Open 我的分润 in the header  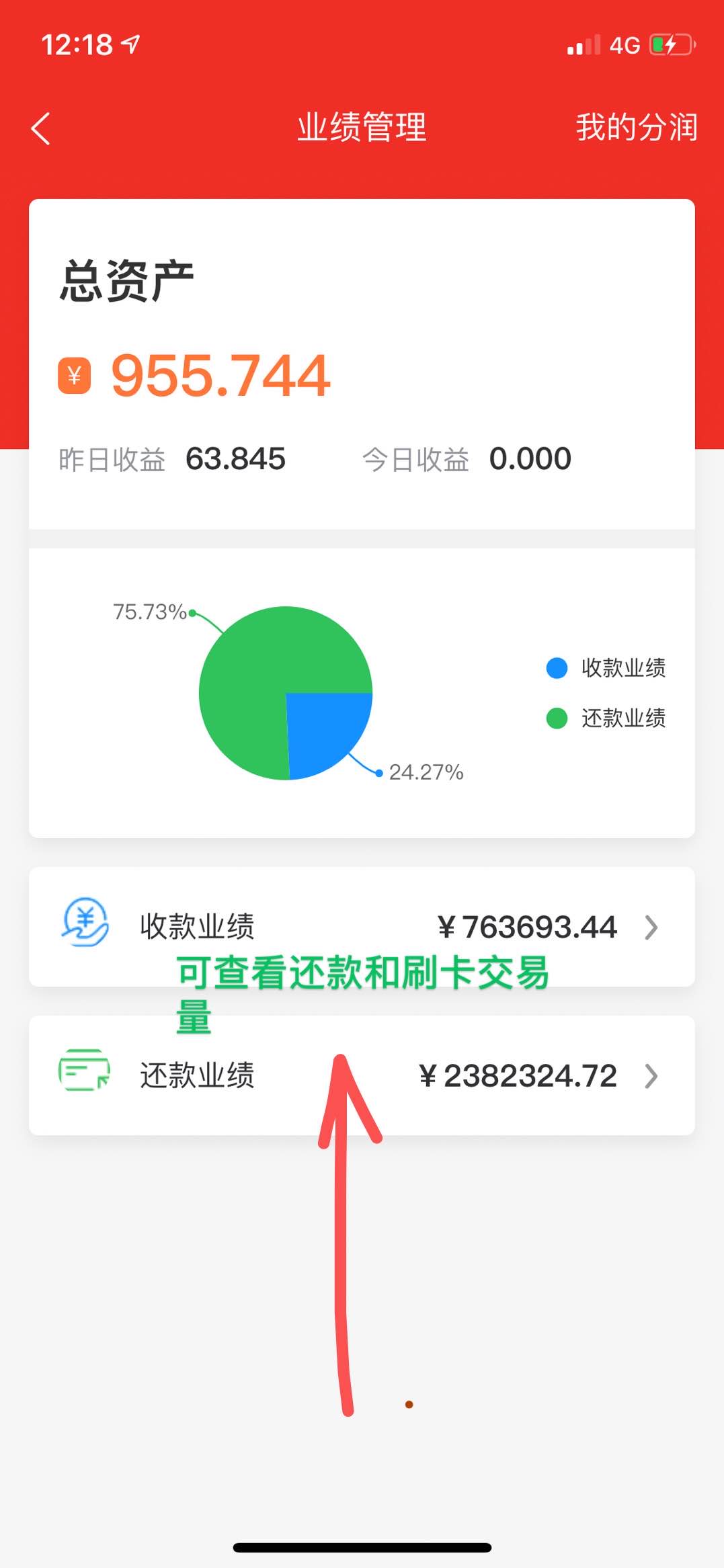pos(636,128)
